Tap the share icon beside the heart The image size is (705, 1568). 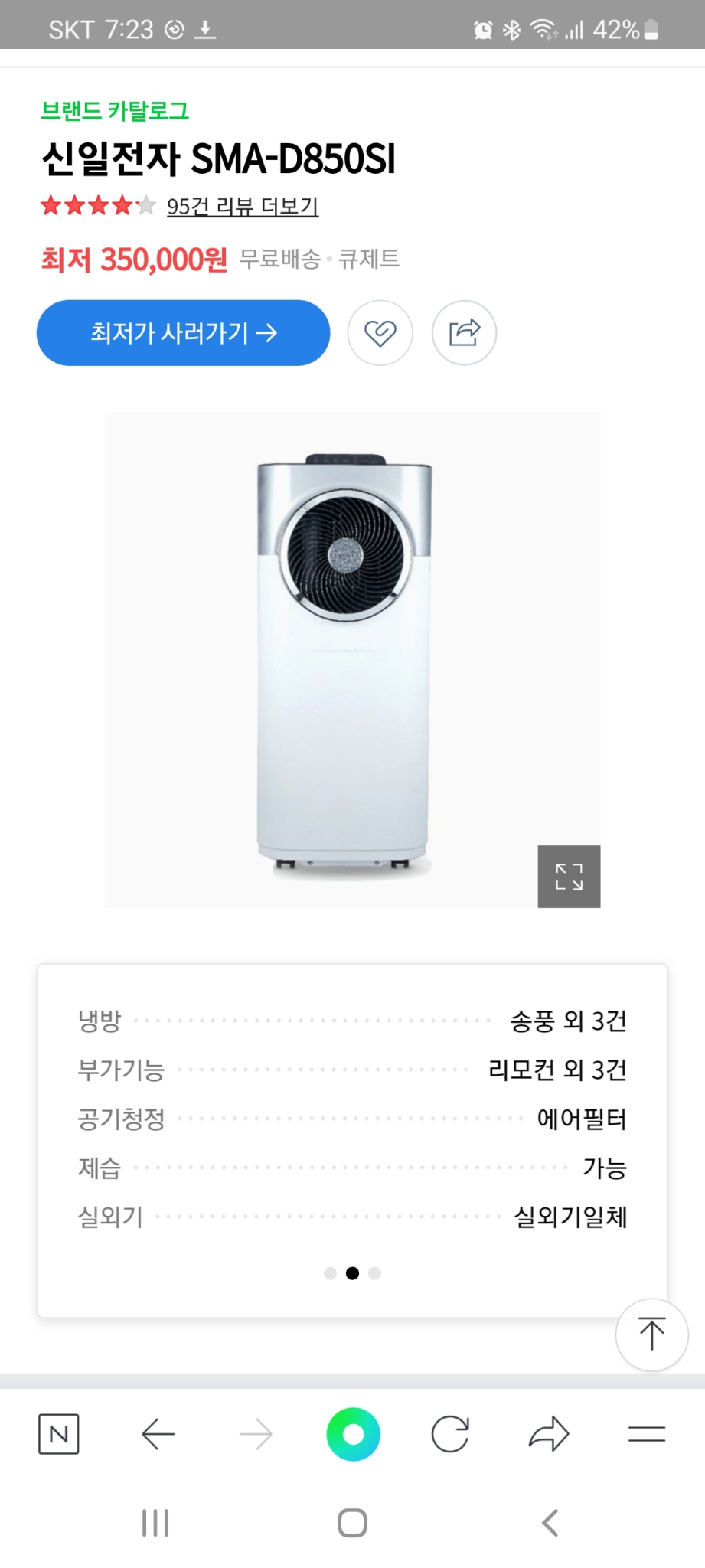coord(464,333)
